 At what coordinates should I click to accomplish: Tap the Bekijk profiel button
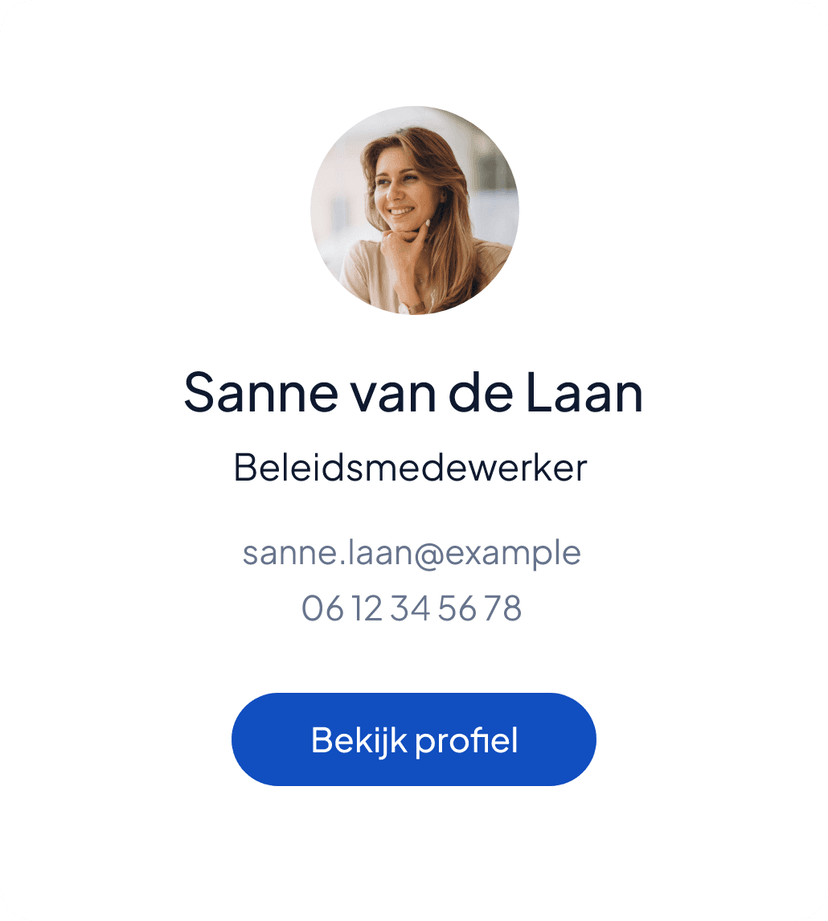click(414, 740)
